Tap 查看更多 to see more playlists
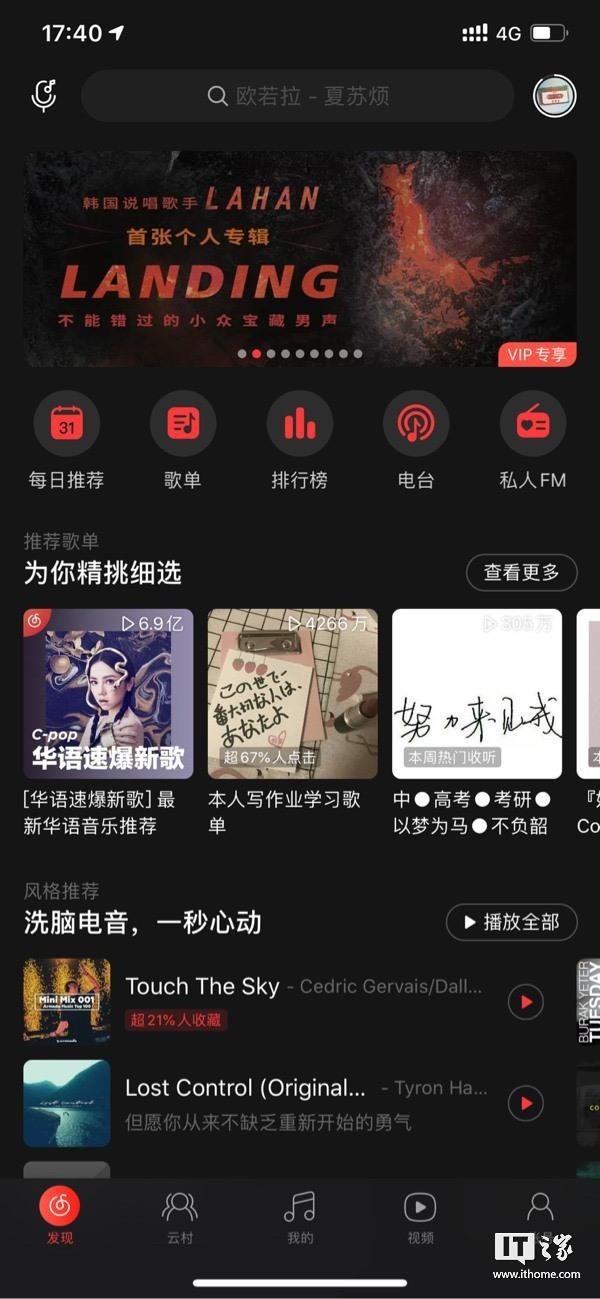The image size is (600, 1299). pyautogui.click(x=521, y=573)
